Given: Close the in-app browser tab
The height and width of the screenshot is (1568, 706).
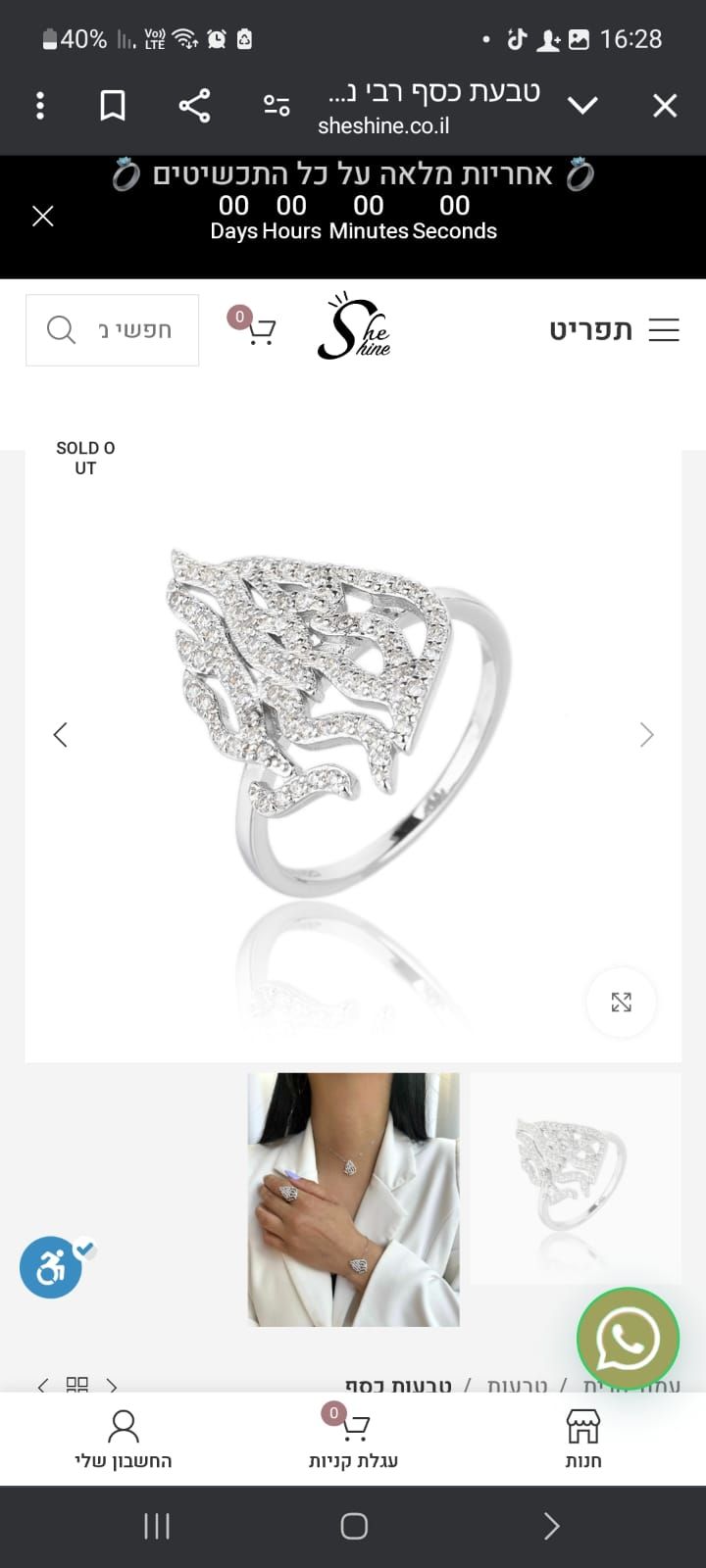Looking at the screenshot, I should [665, 106].
